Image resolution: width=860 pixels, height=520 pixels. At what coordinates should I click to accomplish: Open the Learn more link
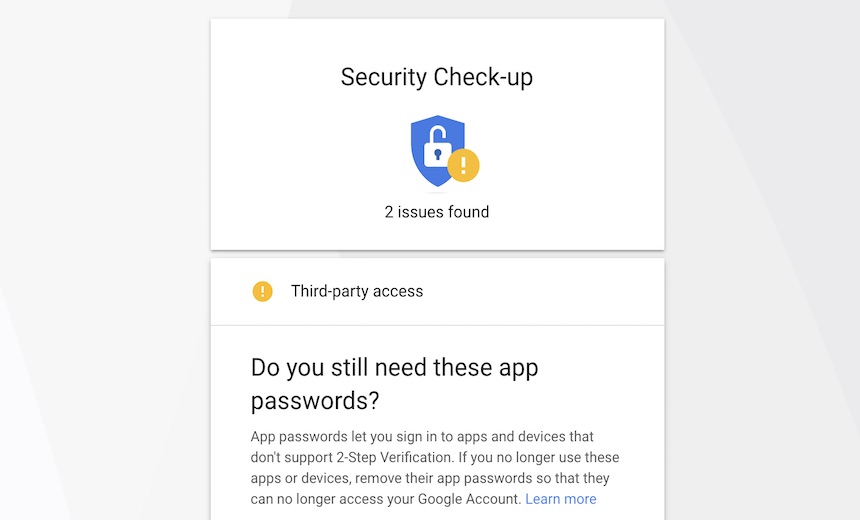point(560,499)
